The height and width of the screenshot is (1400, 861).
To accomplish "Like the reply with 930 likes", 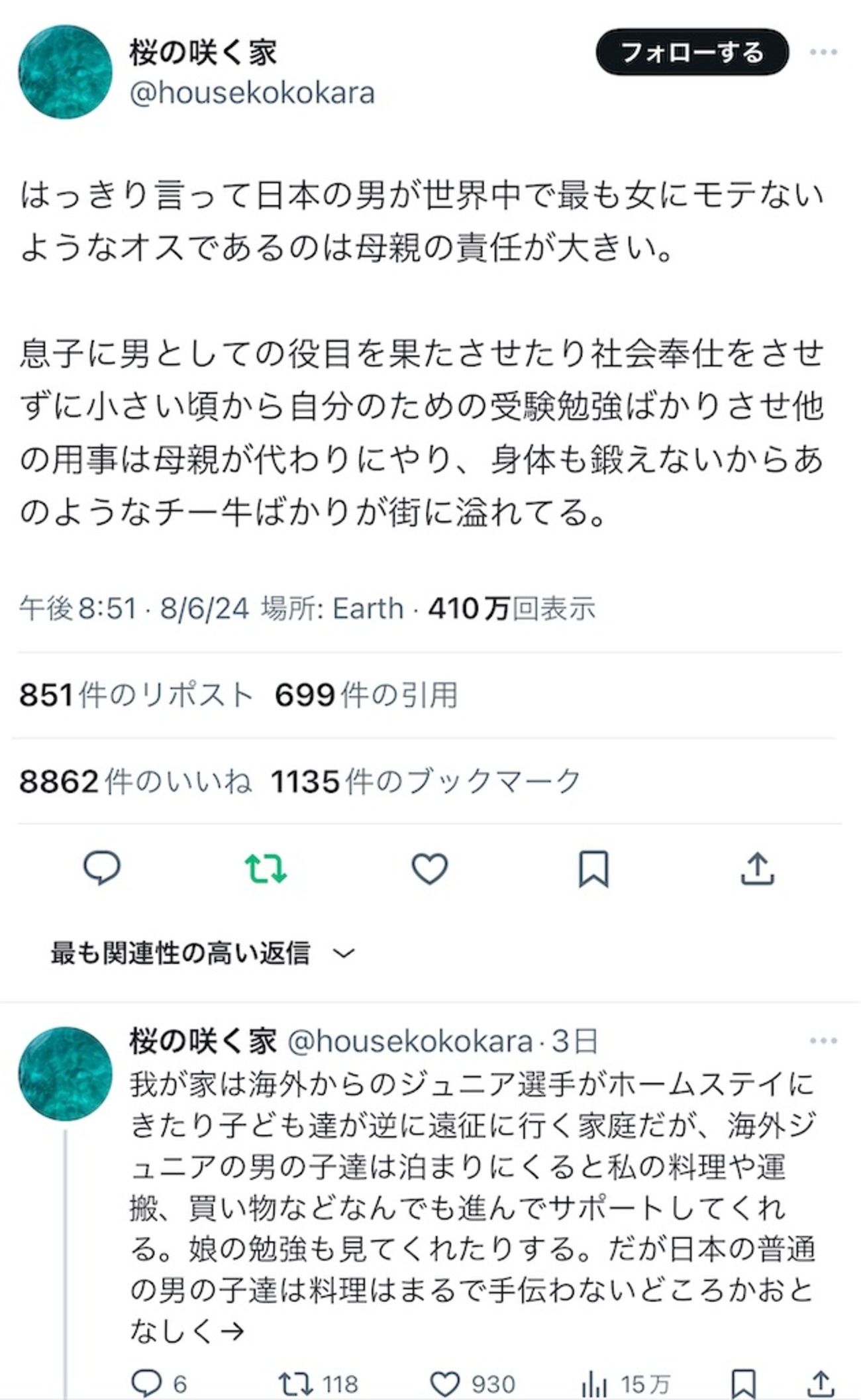I will tap(445, 1383).
